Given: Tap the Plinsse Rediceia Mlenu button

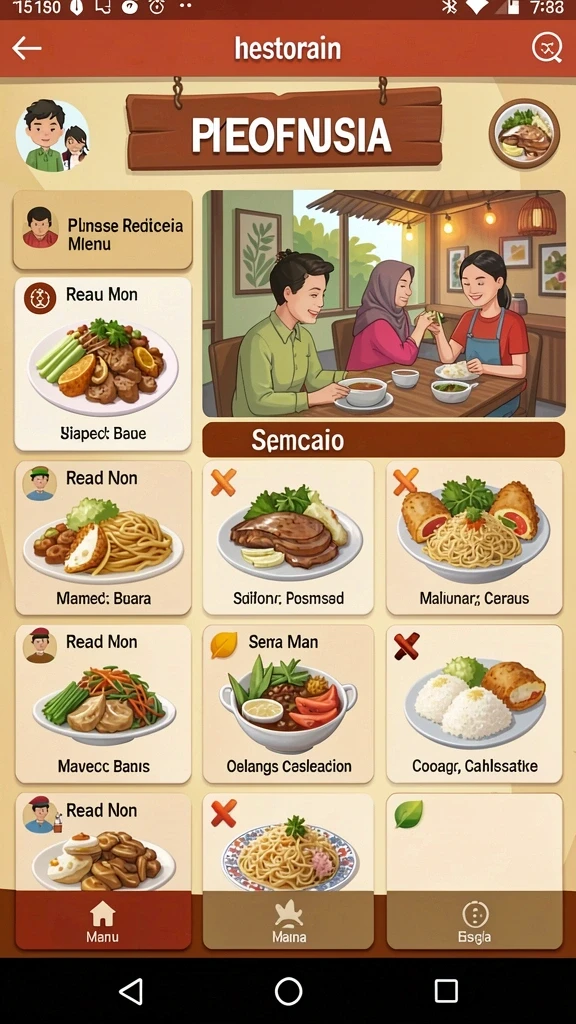Looking at the screenshot, I should [103, 230].
